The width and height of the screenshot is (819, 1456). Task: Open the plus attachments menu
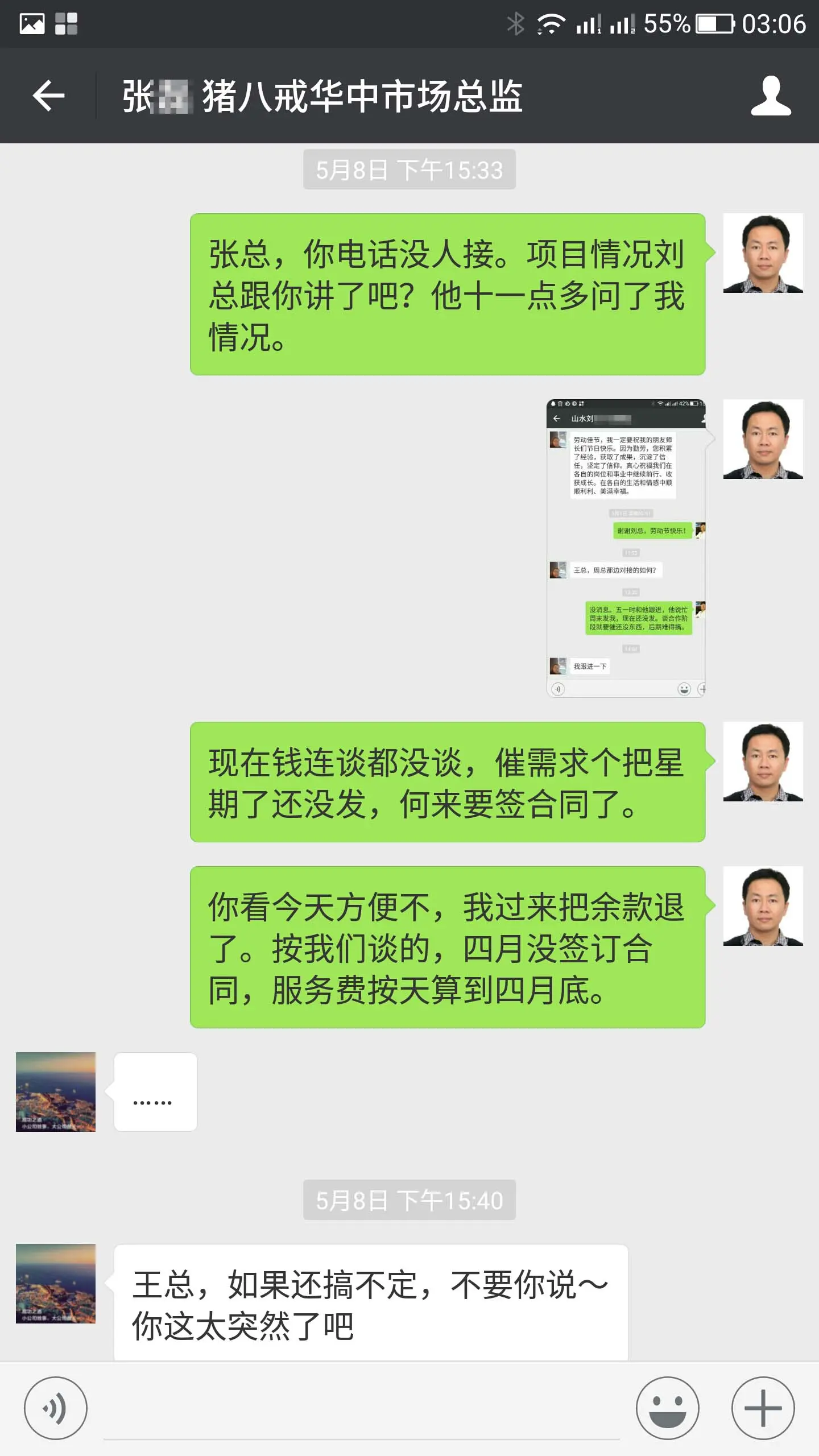point(763,1408)
